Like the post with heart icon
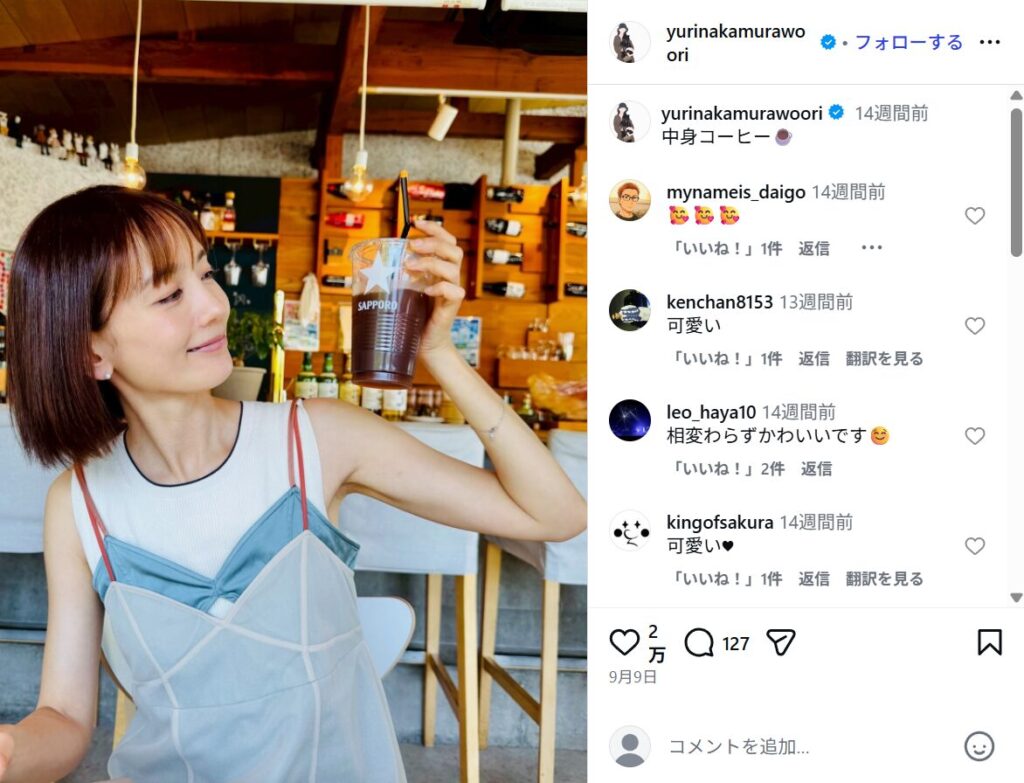The image size is (1024, 783). [624, 642]
